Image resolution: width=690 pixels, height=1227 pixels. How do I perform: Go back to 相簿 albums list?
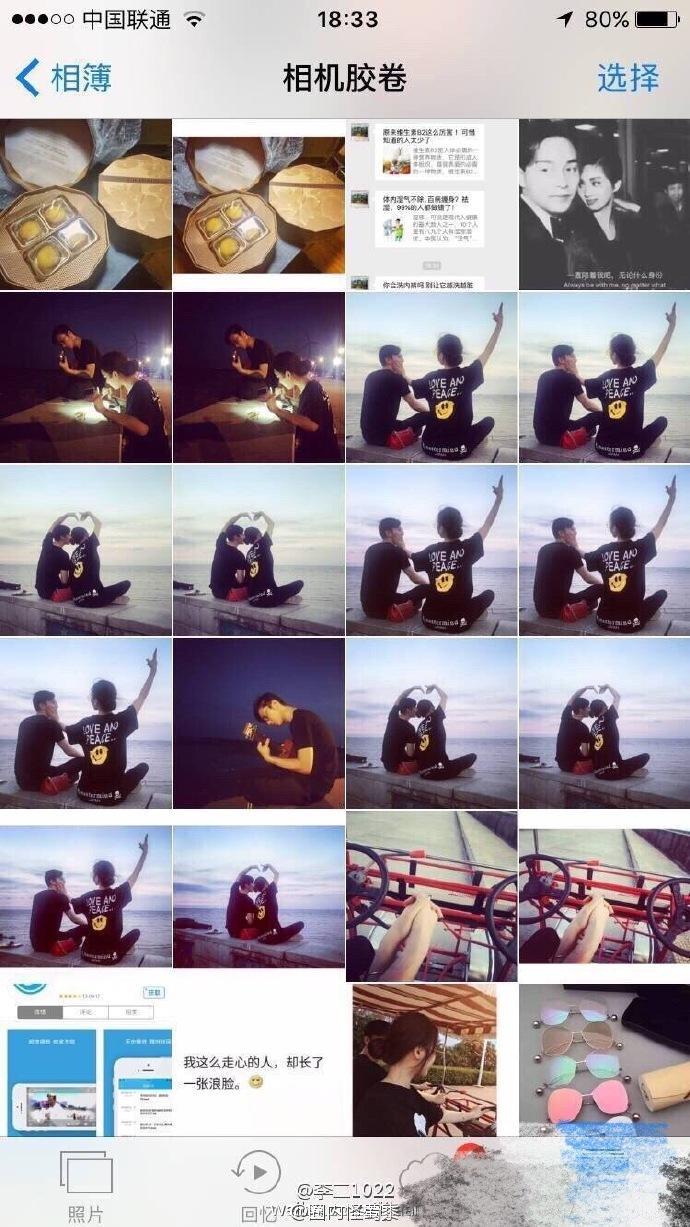tap(64, 77)
